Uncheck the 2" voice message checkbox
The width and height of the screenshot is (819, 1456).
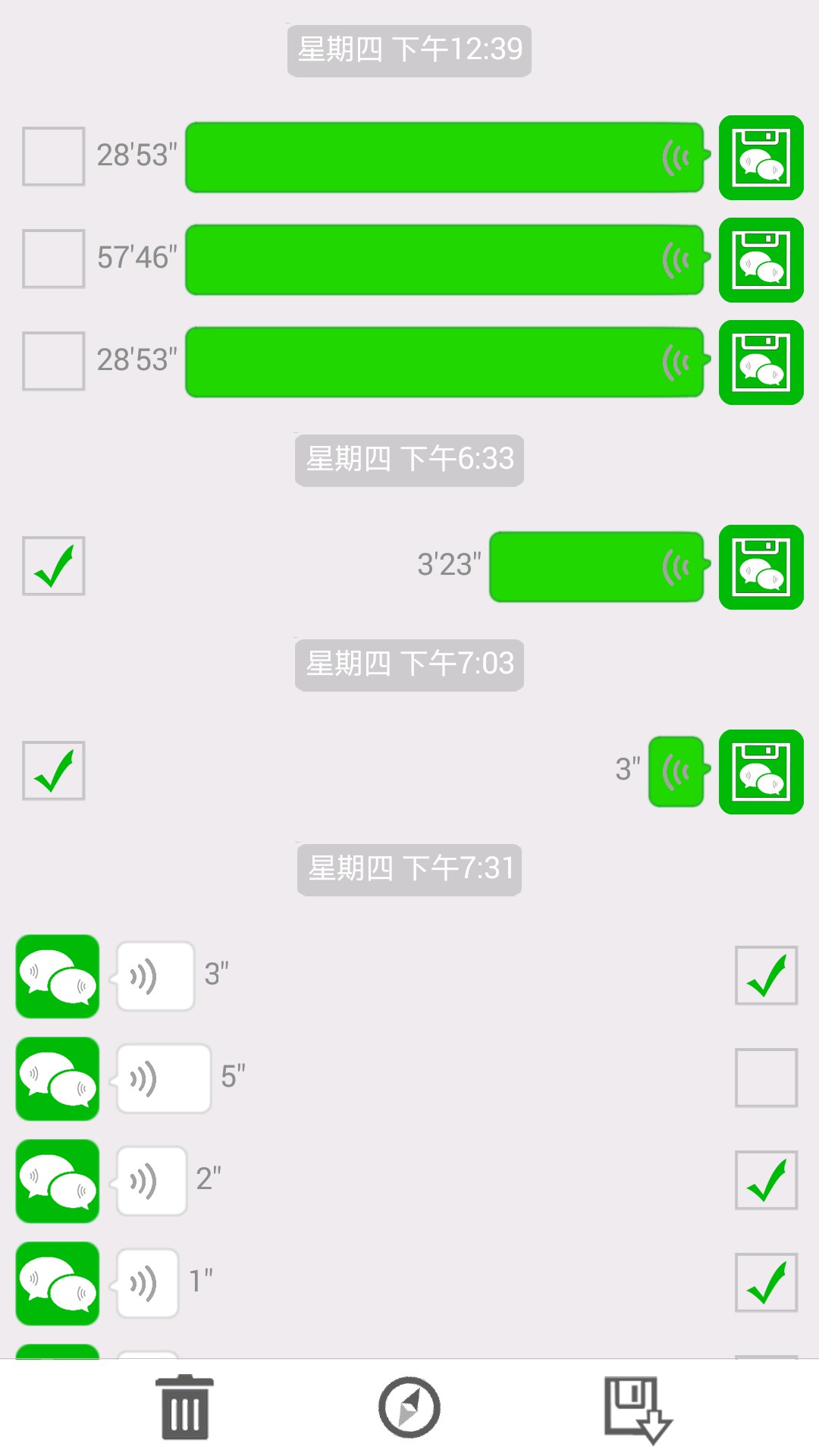coord(766,1180)
